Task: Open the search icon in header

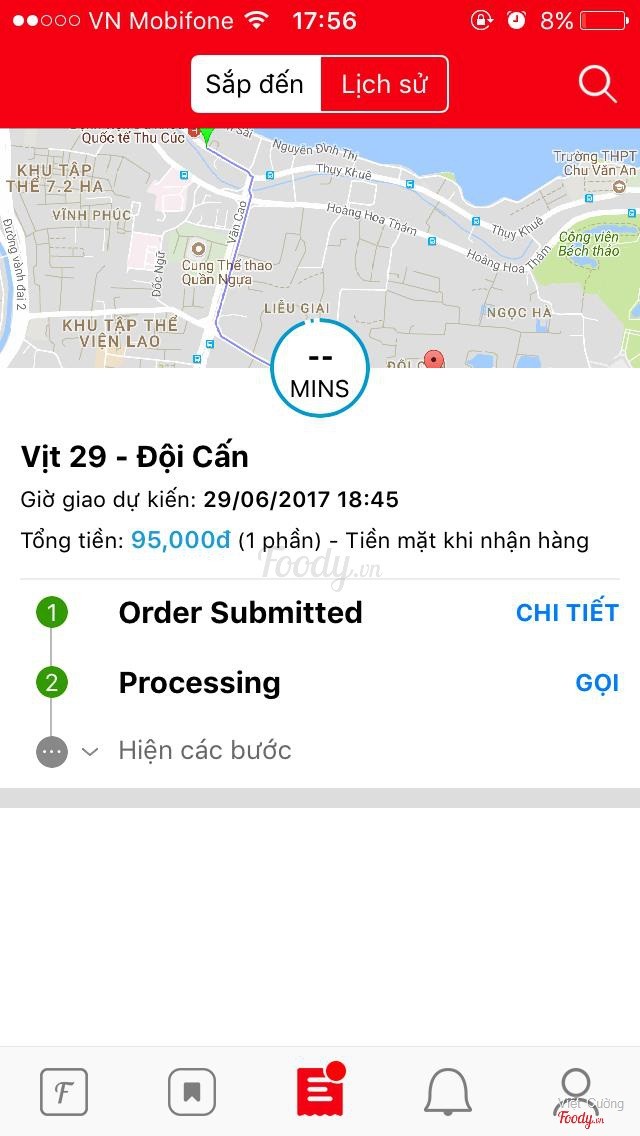Action: point(597,85)
